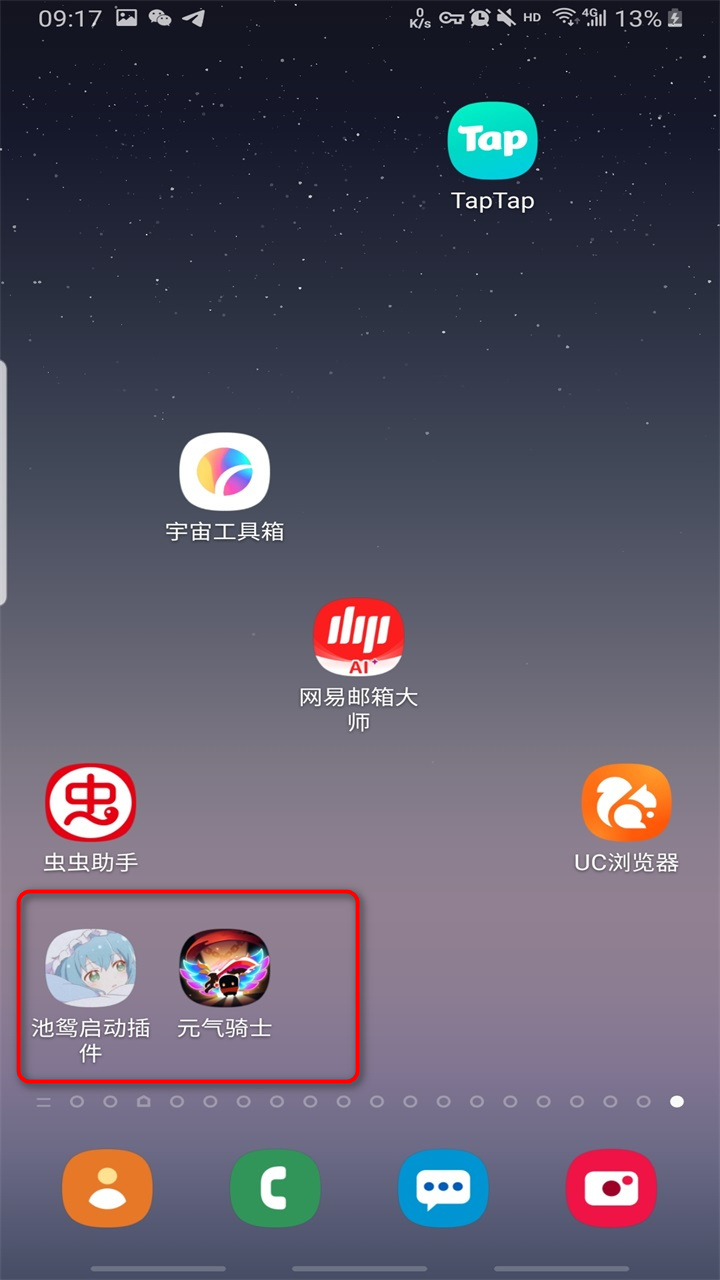Open the Messages app in dock
The width and height of the screenshot is (720, 1280).
(x=443, y=1188)
